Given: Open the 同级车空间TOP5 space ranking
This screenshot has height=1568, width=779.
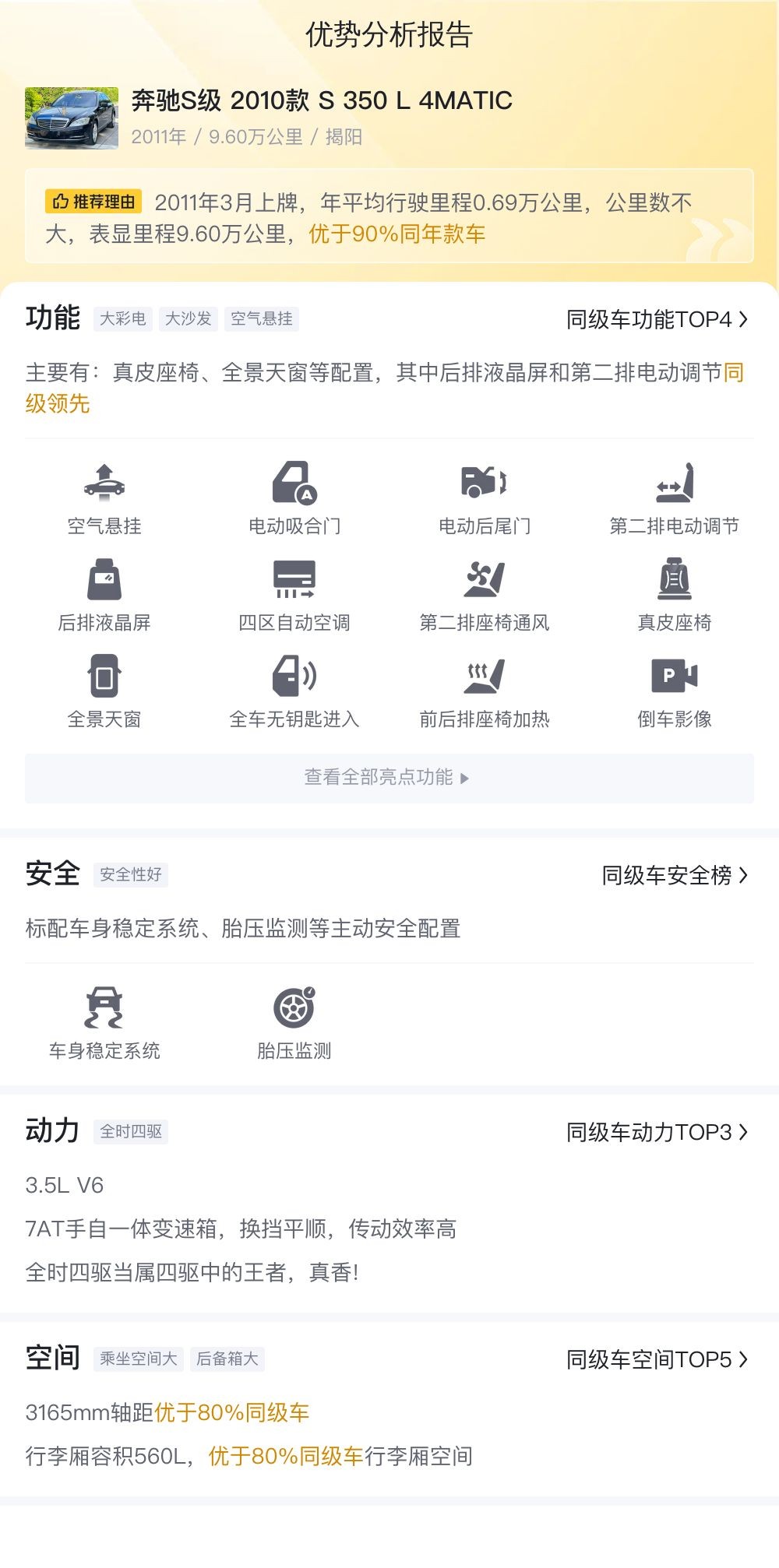Looking at the screenshot, I should (x=656, y=1359).
